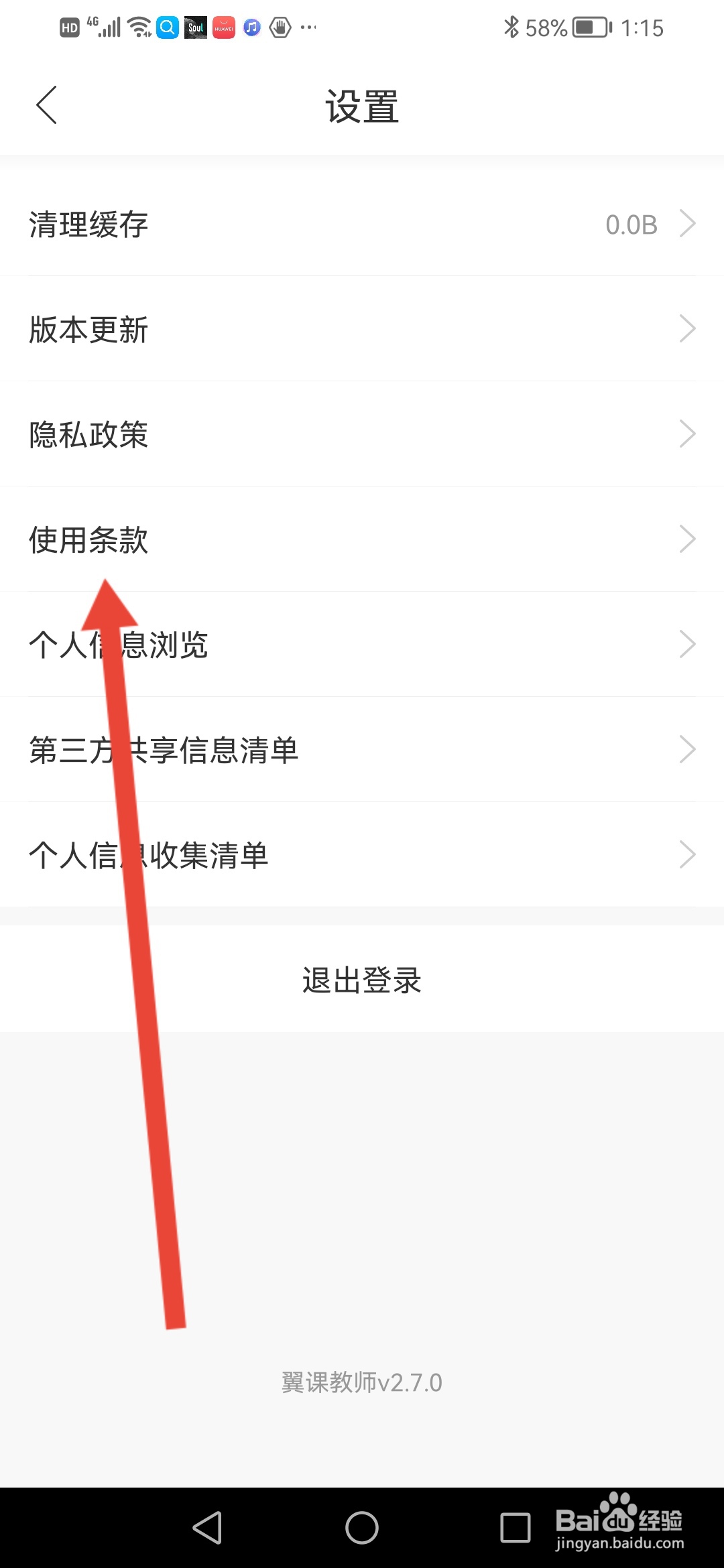Tap the Soul notification icon in status bar

coord(195,27)
